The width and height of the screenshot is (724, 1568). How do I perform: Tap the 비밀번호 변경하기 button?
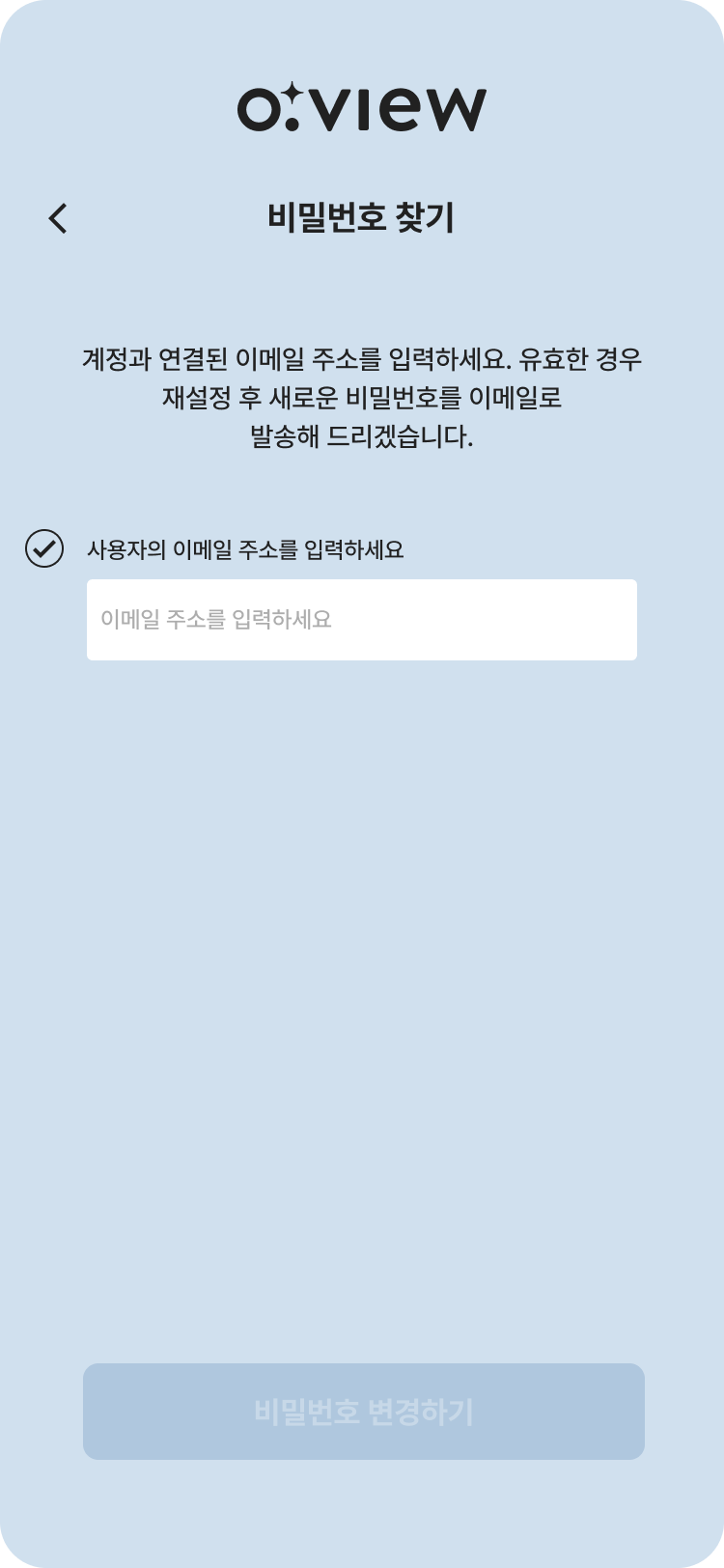click(x=363, y=1412)
